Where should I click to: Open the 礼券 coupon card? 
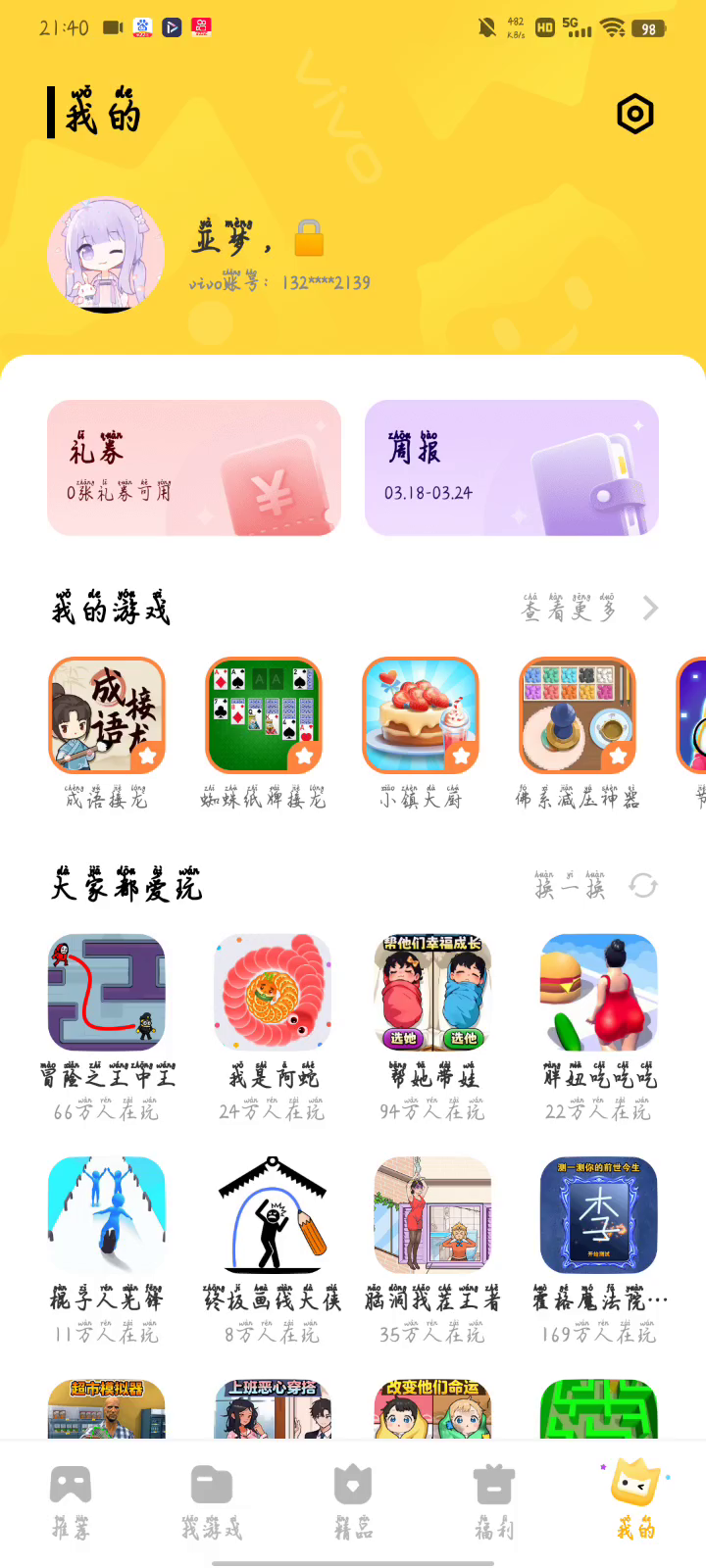[x=194, y=467]
